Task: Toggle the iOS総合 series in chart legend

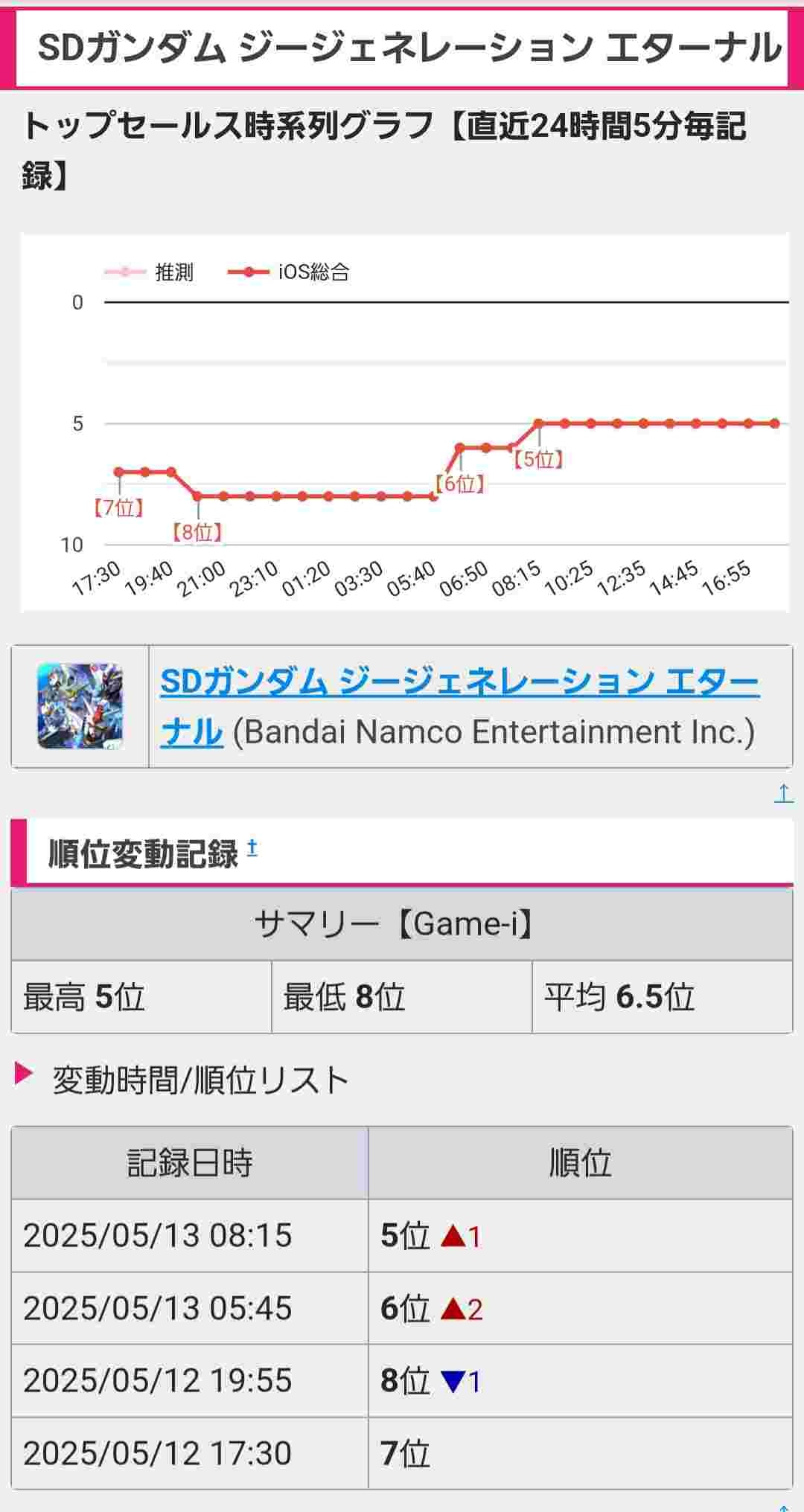Action: [x=289, y=272]
